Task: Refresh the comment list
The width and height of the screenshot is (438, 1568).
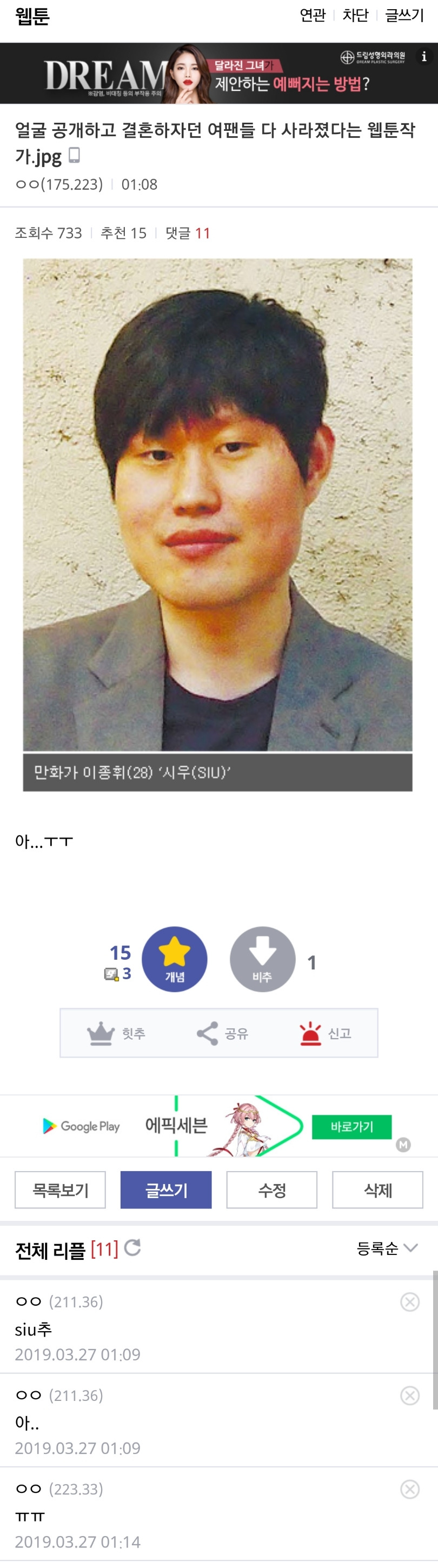Action: 132,1248
